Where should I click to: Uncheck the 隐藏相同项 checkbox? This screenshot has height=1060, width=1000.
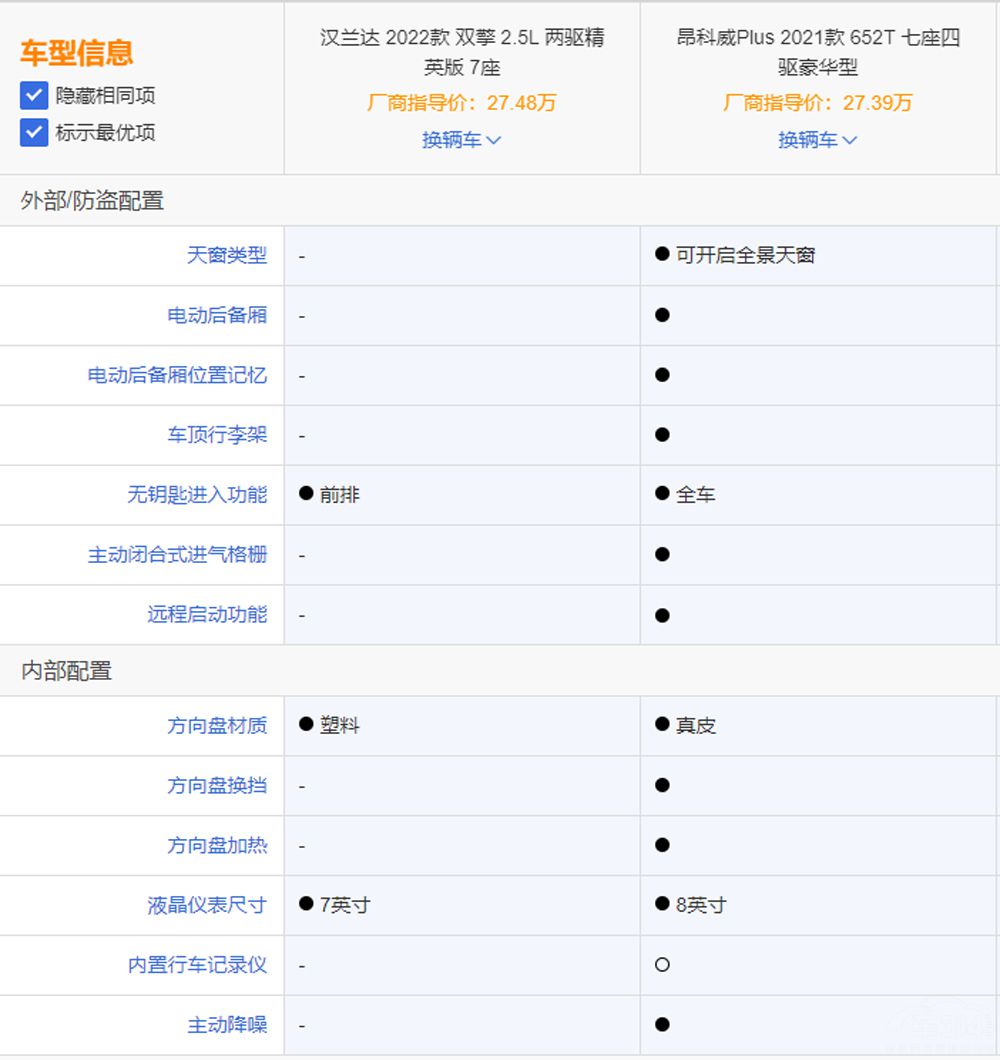(34, 96)
